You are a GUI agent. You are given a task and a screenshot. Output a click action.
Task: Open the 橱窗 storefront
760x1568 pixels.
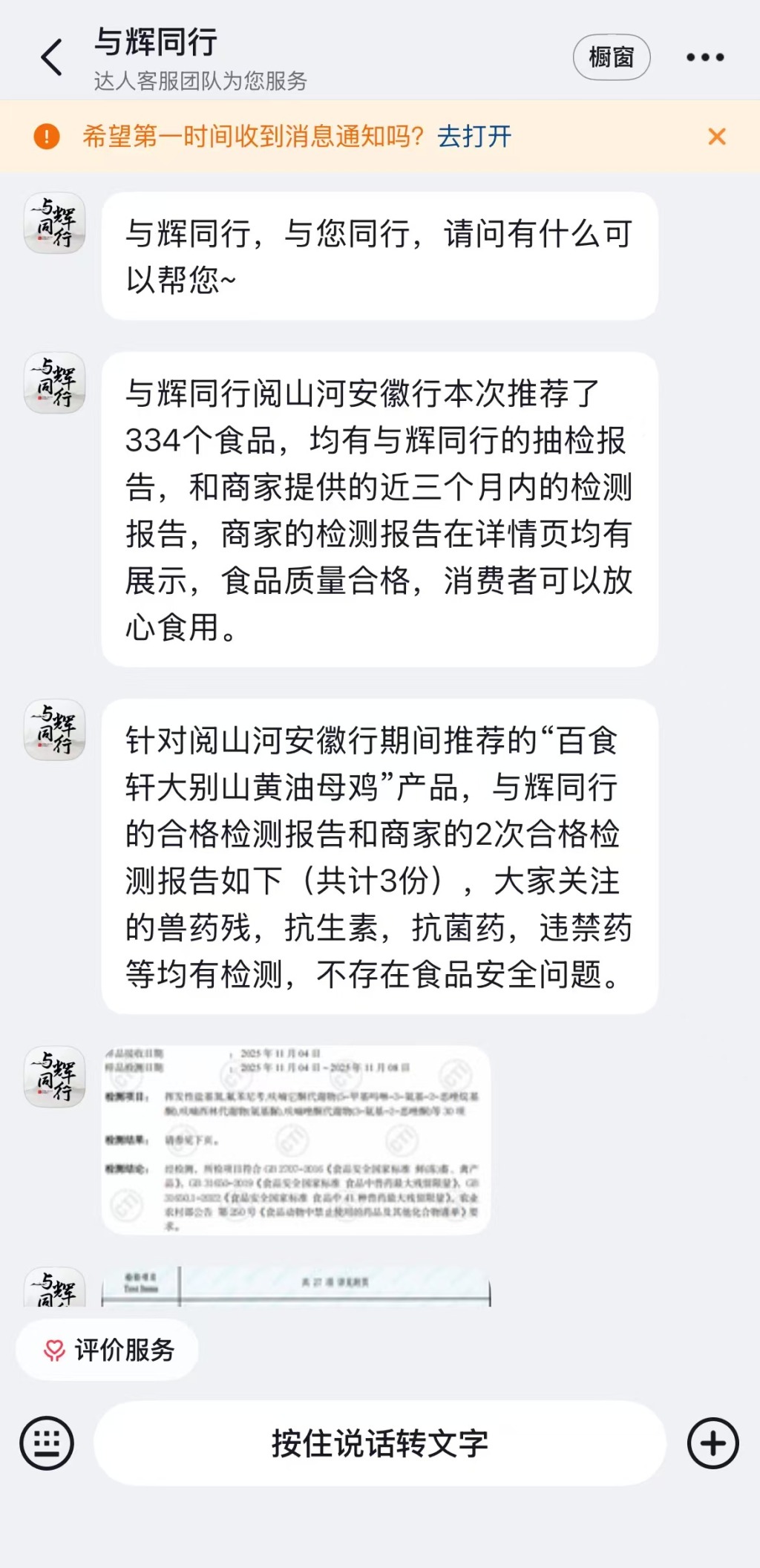pos(611,57)
